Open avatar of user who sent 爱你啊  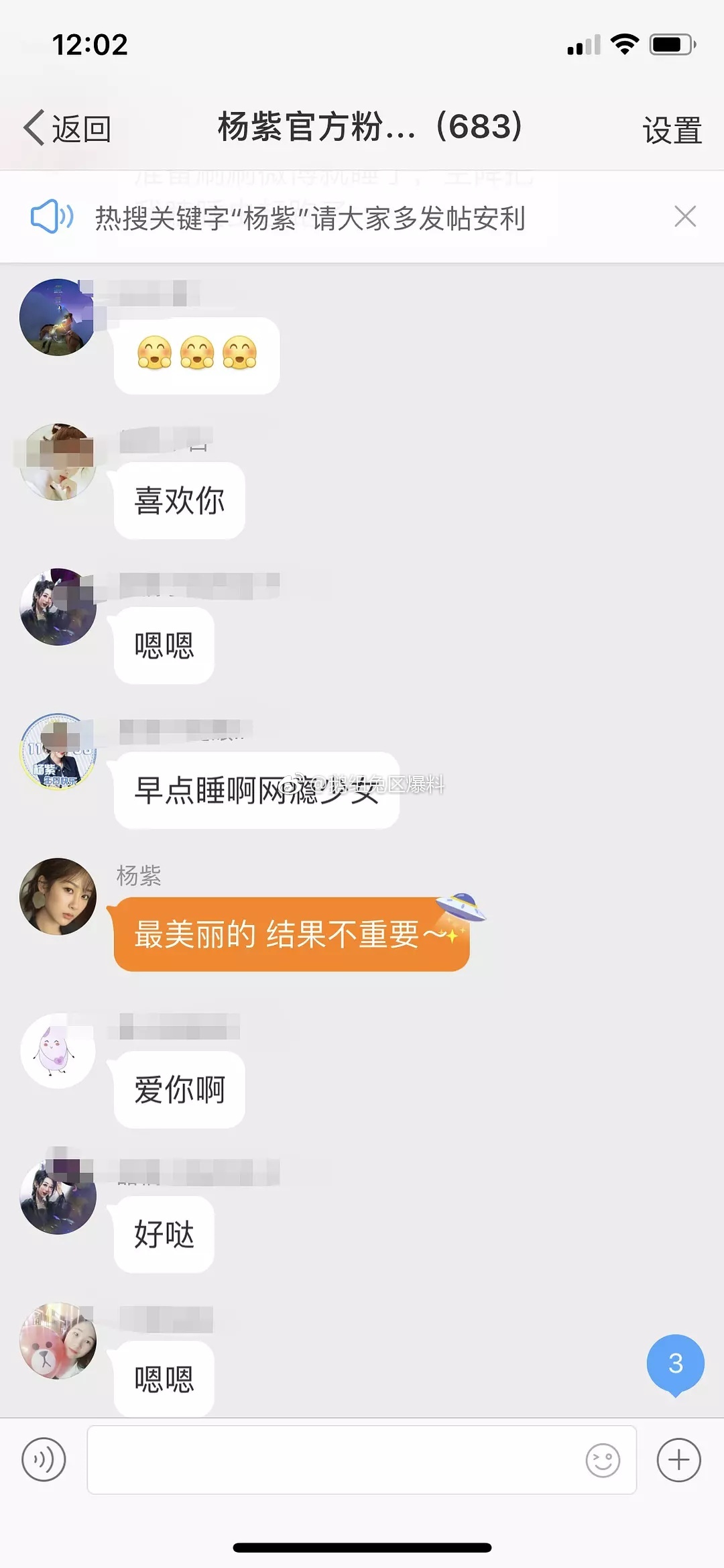[58, 1050]
